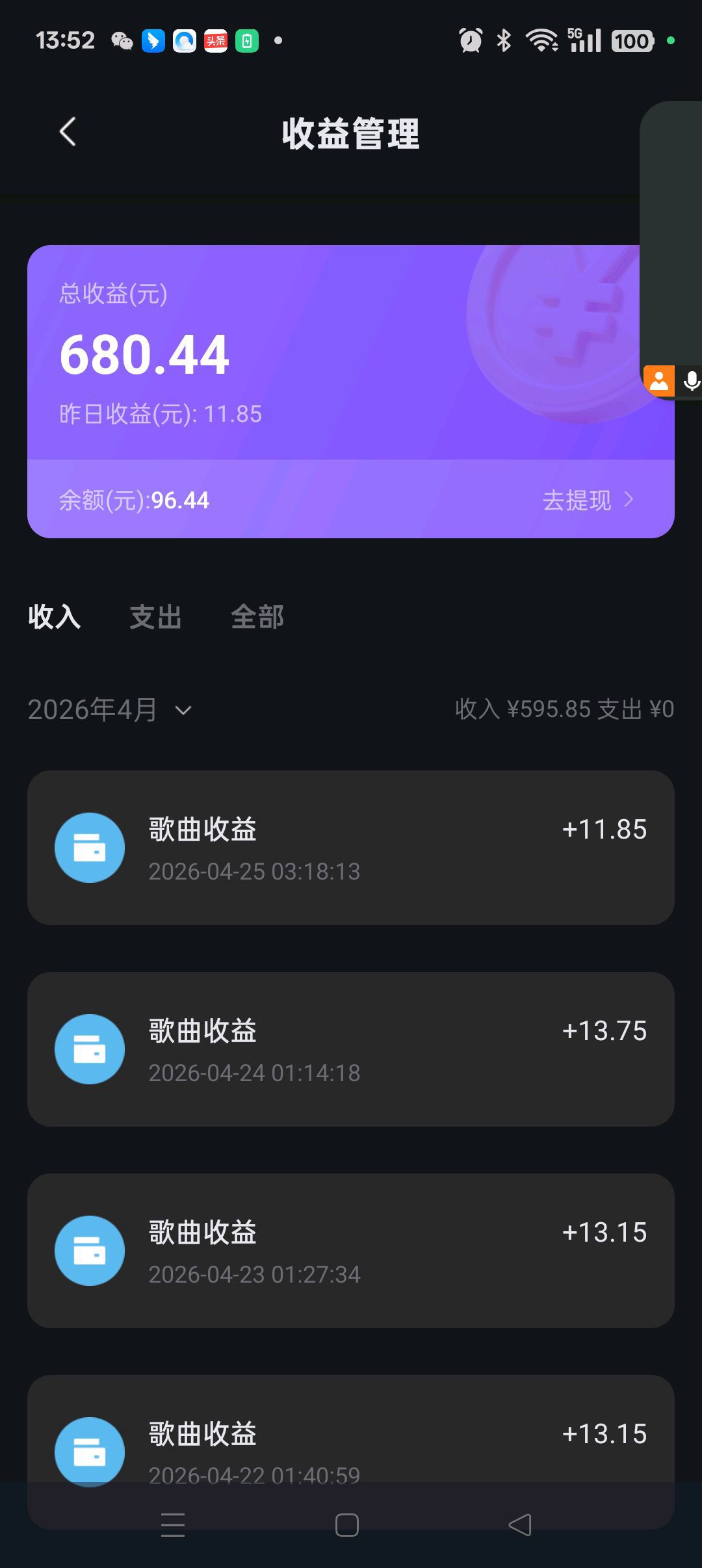Select the 收入 tab
The image size is (702, 1568).
(55, 616)
